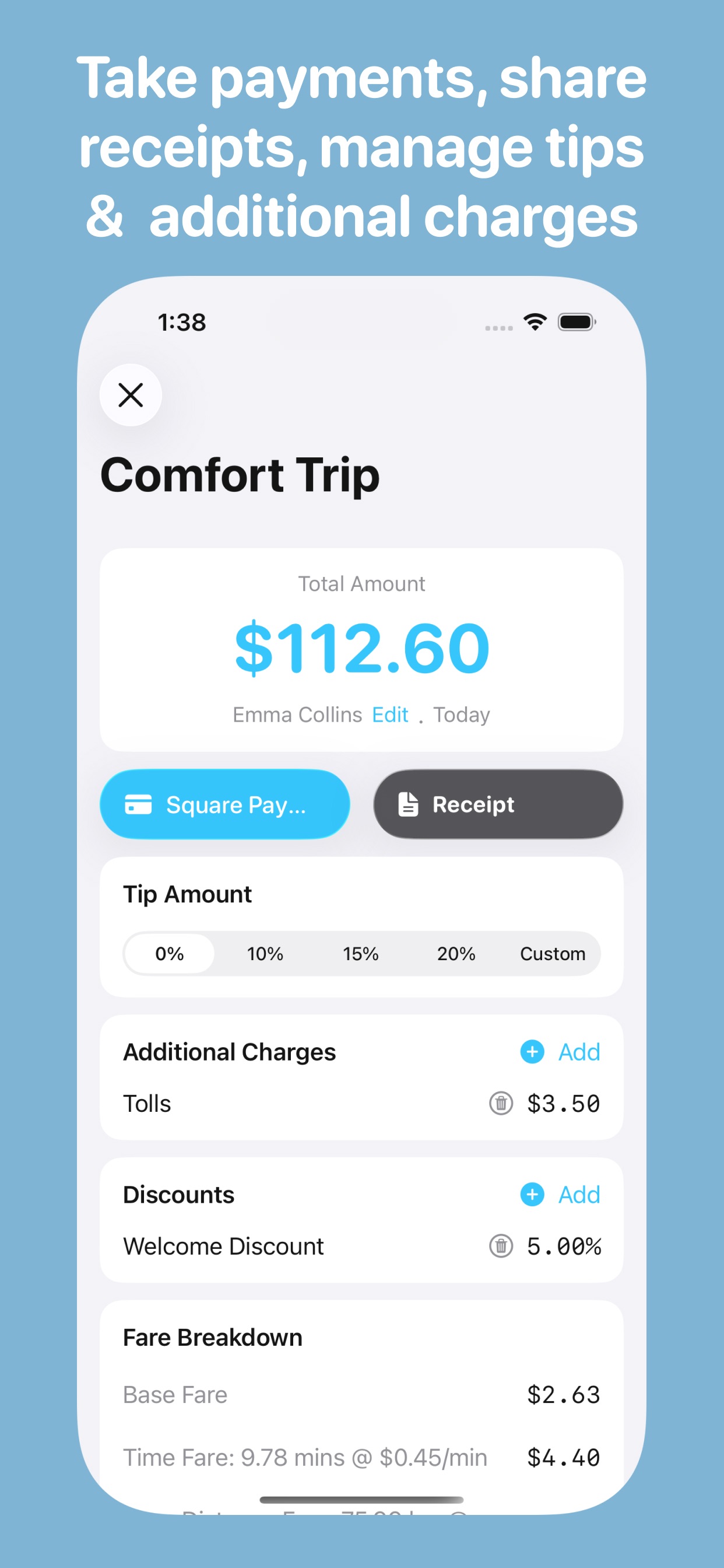Viewport: 724px width, 1568px height.
Task: Choose the 15% tip percentage
Action: click(x=360, y=954)
